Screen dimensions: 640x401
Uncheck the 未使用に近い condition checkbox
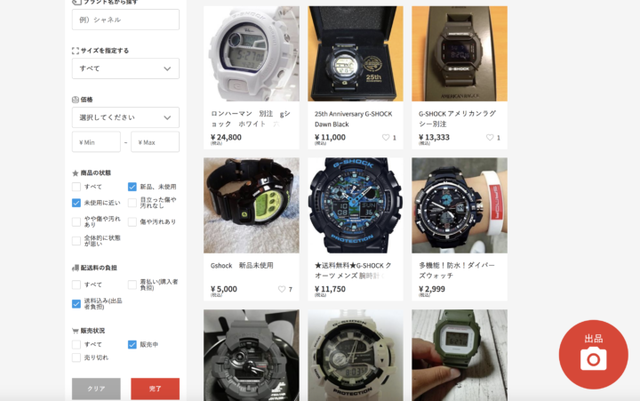click(x=77, y=203)
